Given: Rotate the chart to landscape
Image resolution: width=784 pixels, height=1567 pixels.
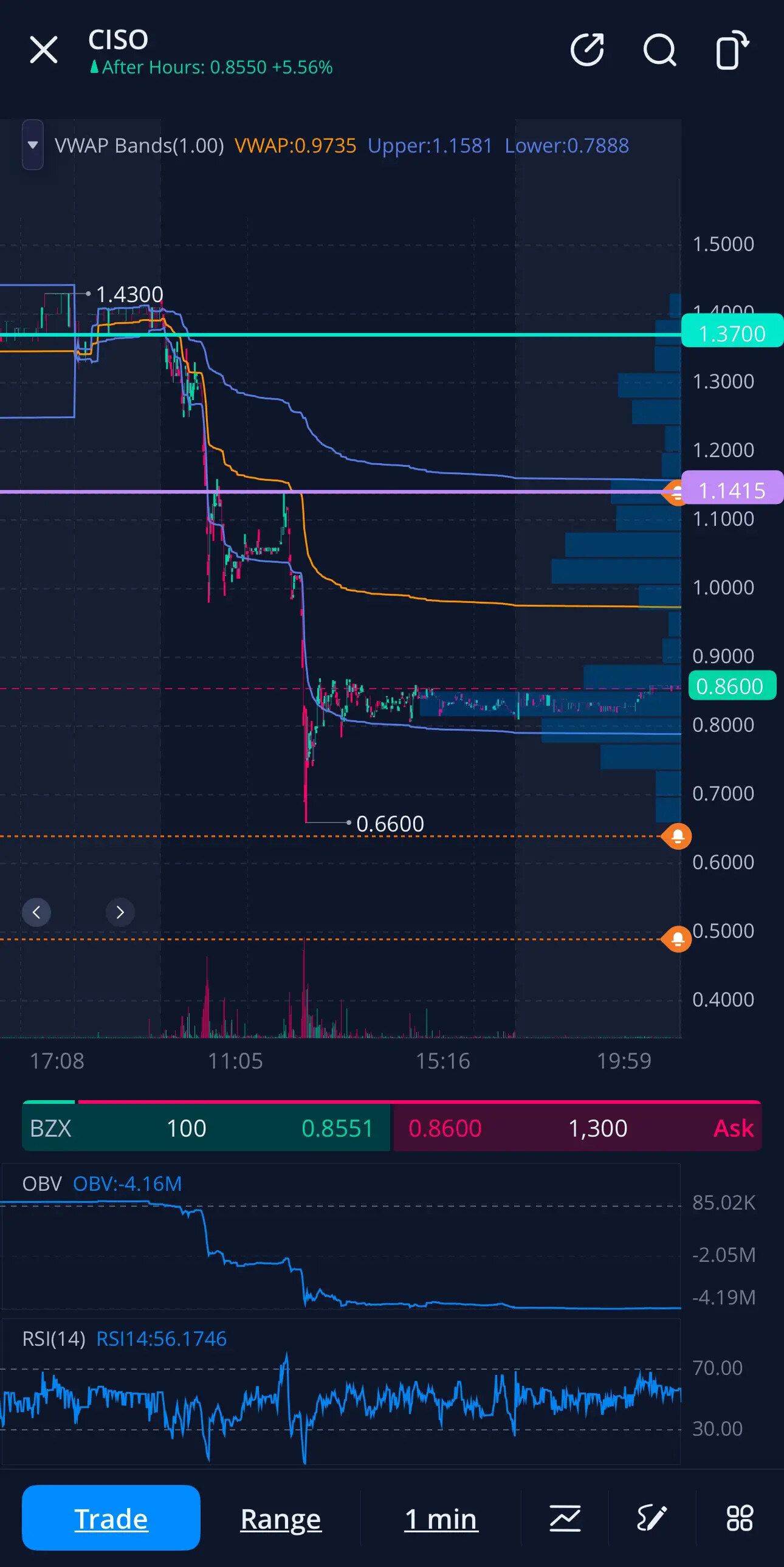Looking at the screenshot, I should tap(732, 50).
